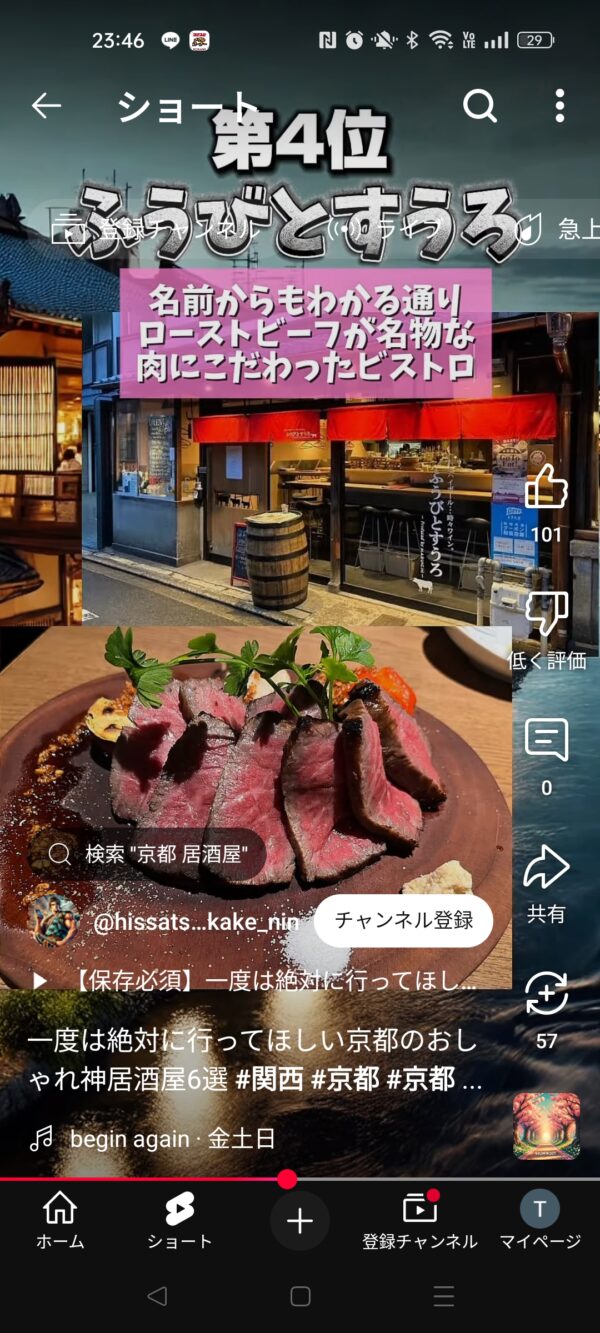This screenshot has height=1333, width=600.
Task: Switch to the ホーム tab
Action: (60, 1220)
